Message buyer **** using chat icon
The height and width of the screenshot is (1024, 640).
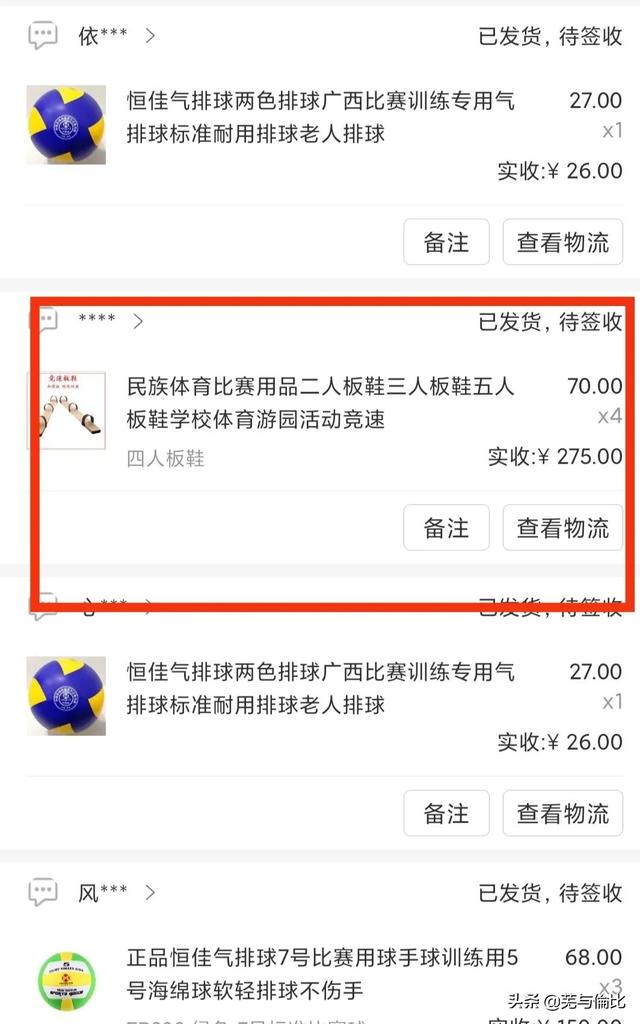click(x=43, y=321)
